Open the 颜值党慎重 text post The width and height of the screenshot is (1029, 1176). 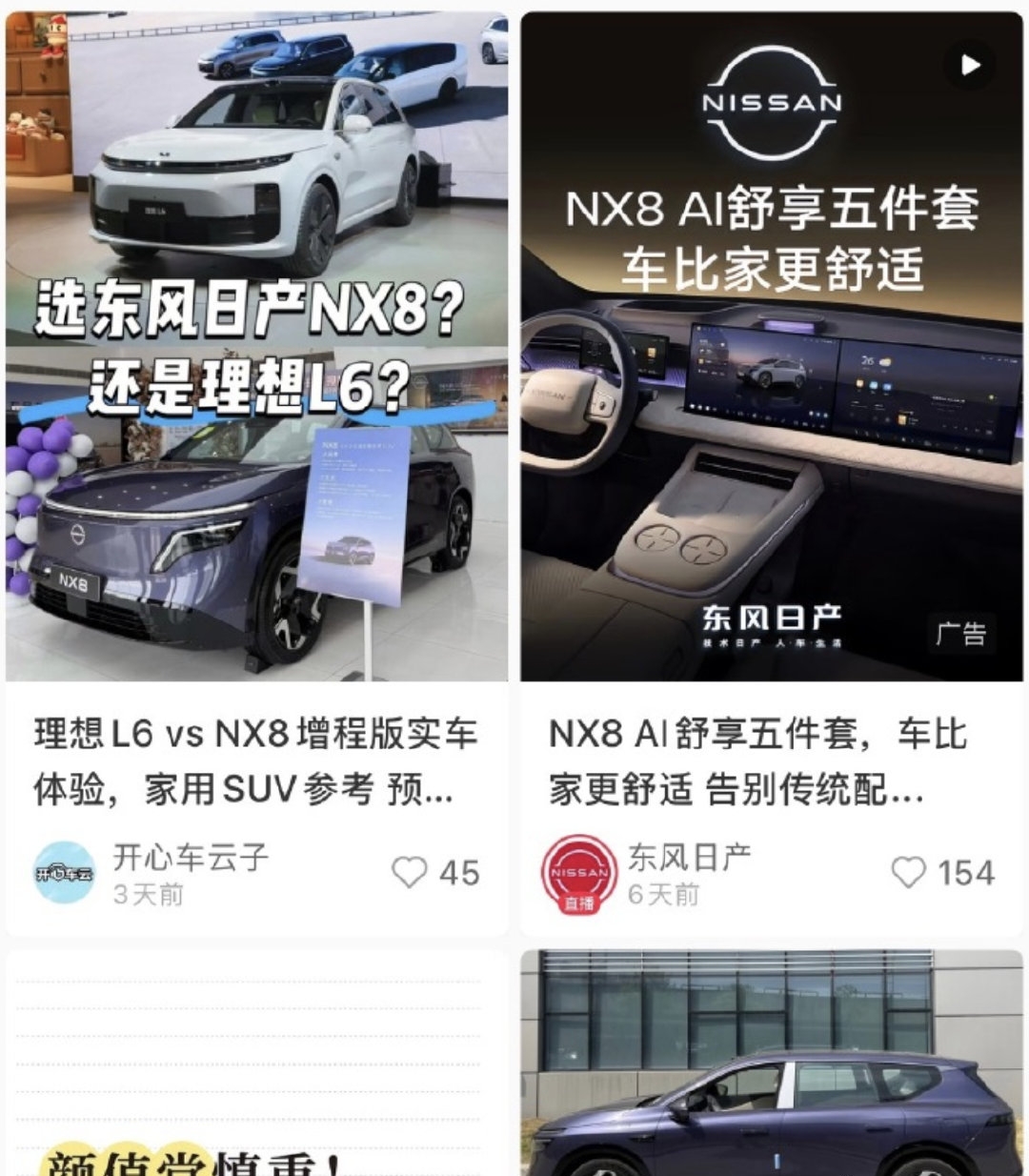coord(255,1067)
